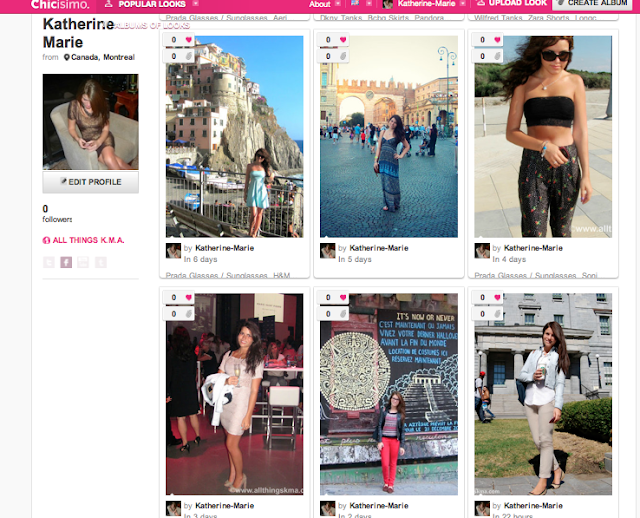Open the look posted 4 days ago
640x518 pixels.
pos(543,136)
